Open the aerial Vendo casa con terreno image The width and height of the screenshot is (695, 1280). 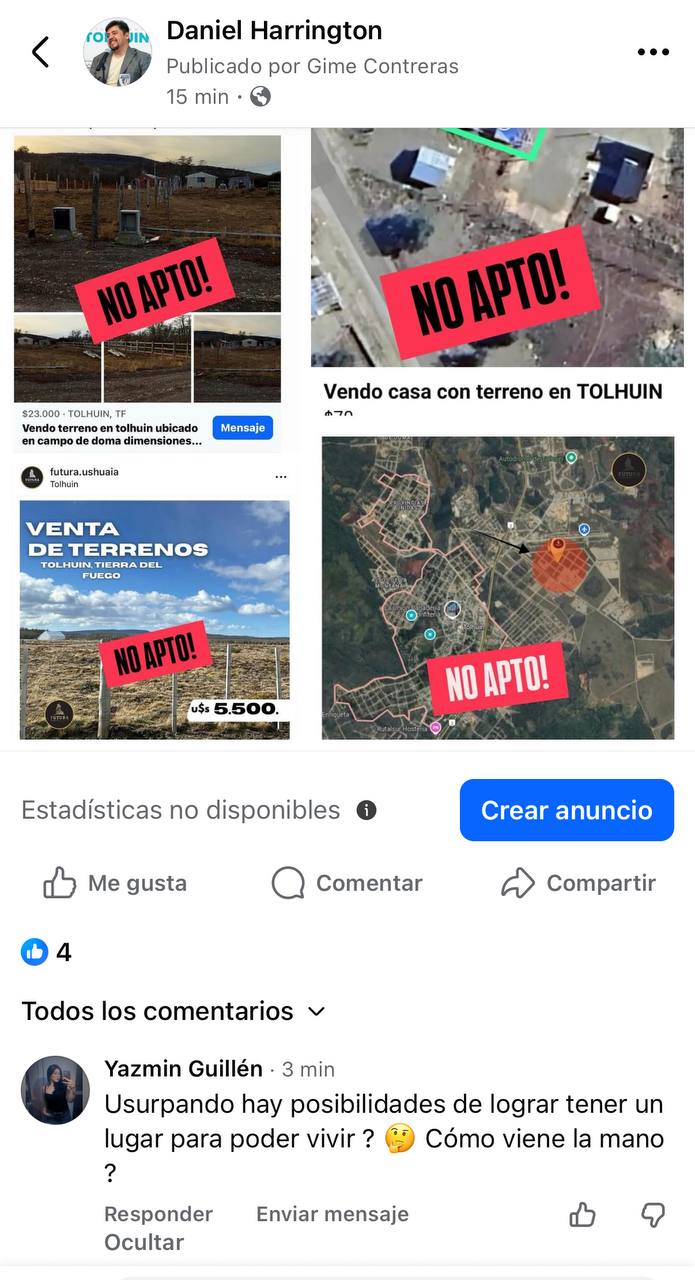pos(498,250)
